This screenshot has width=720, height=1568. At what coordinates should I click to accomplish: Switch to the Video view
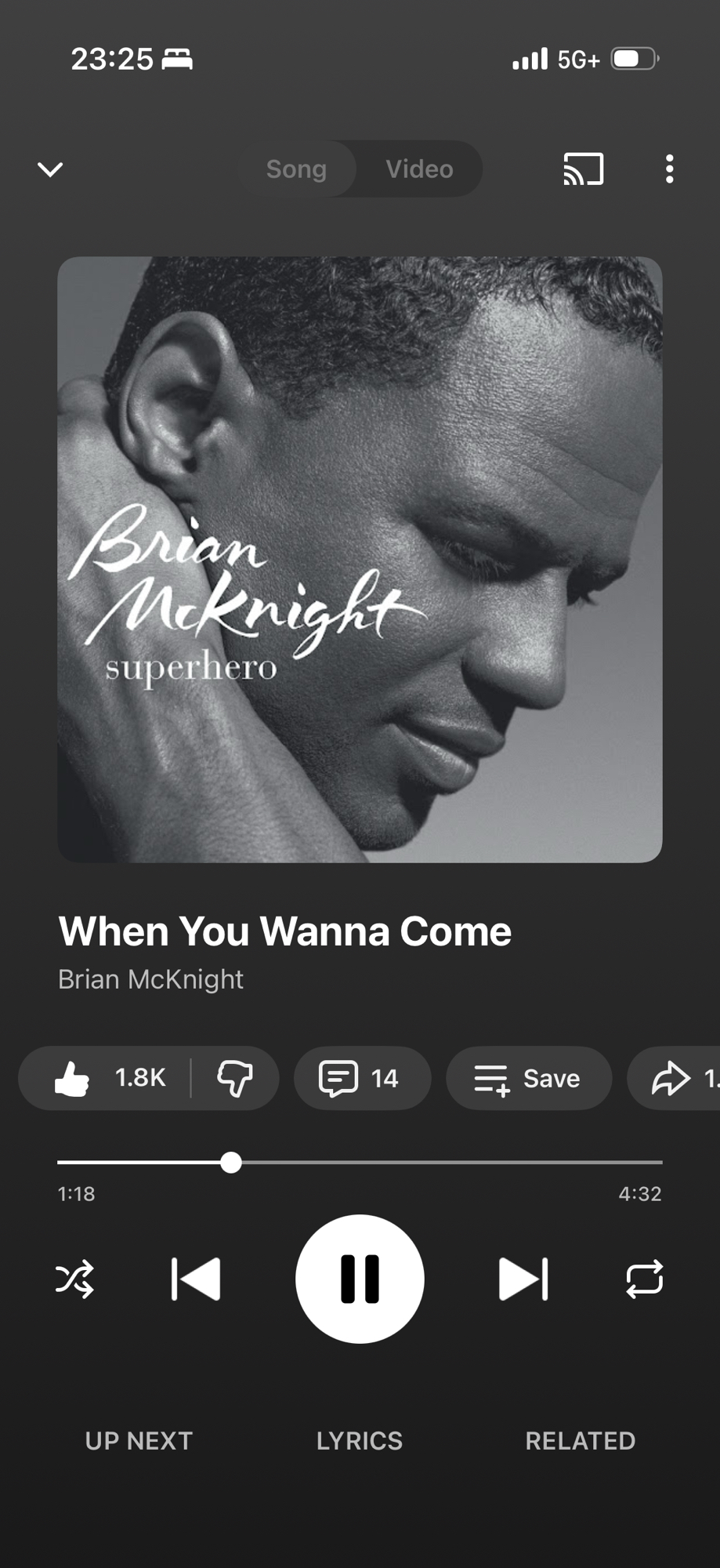point(419,169)
